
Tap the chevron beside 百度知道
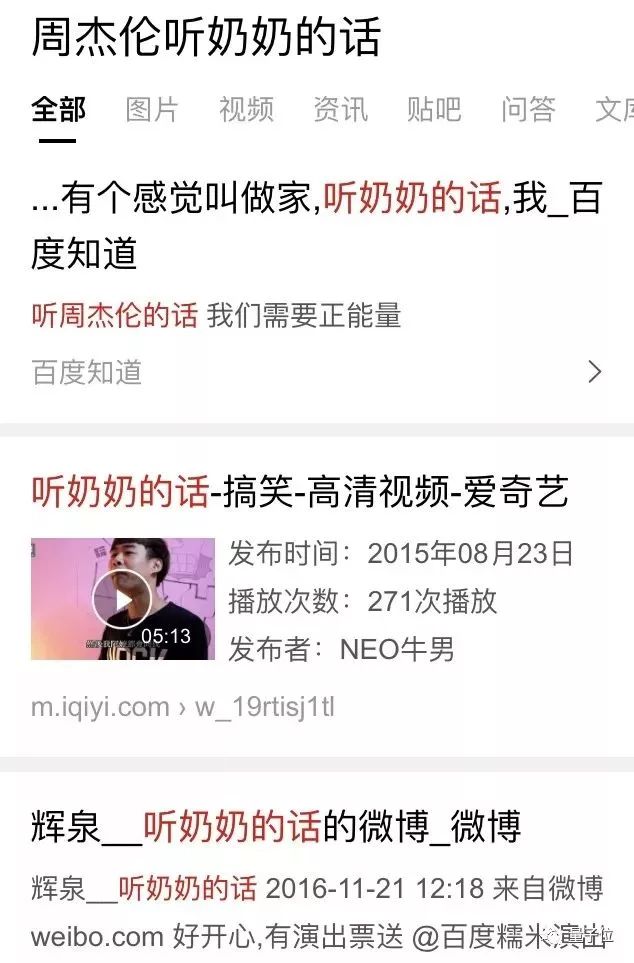point(595,372)
